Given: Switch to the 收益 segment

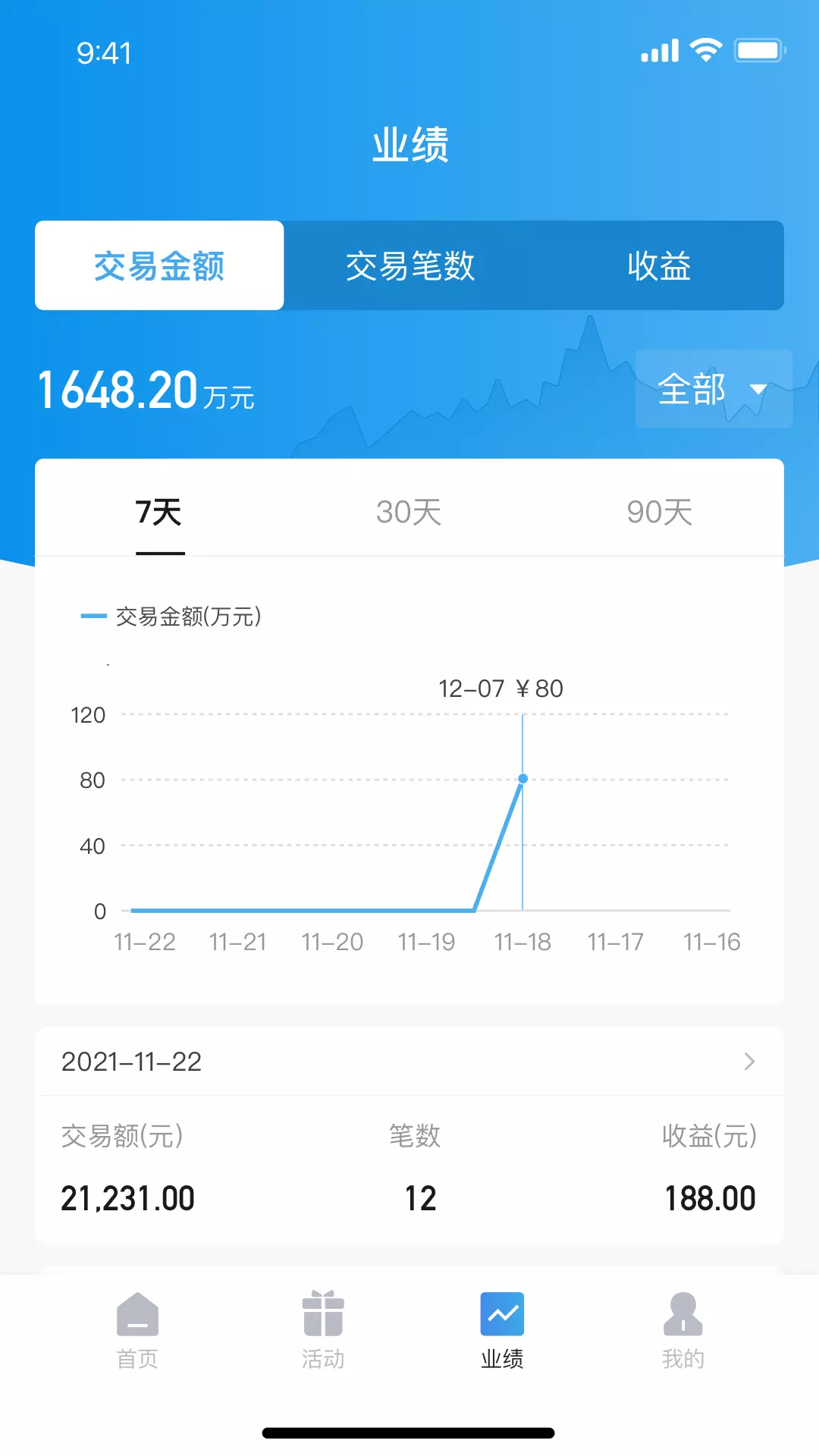Looking at the screenshot, I should coord(659,265).
